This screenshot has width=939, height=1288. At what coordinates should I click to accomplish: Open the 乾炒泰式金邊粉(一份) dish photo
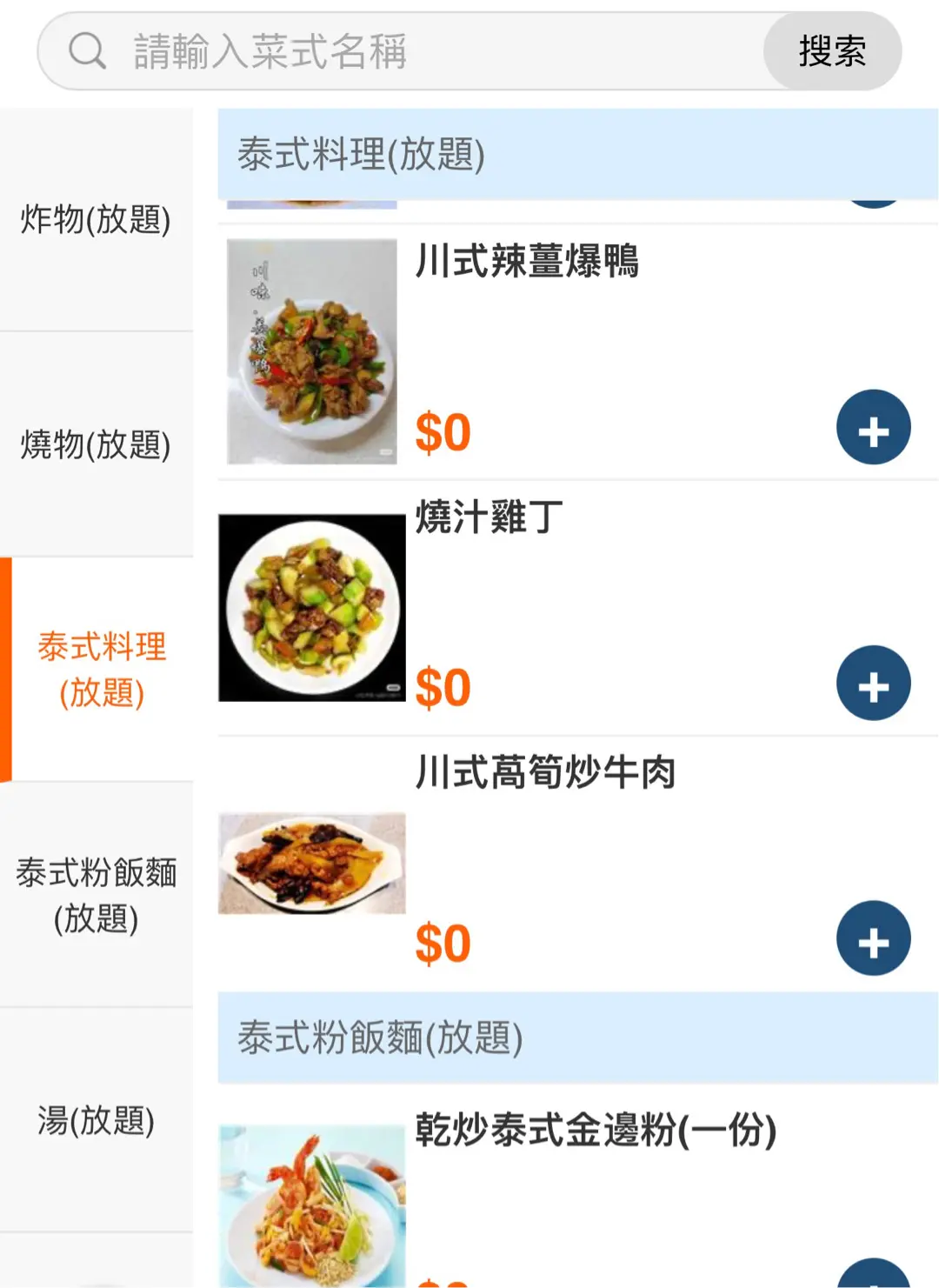[x=311, y=1205]
